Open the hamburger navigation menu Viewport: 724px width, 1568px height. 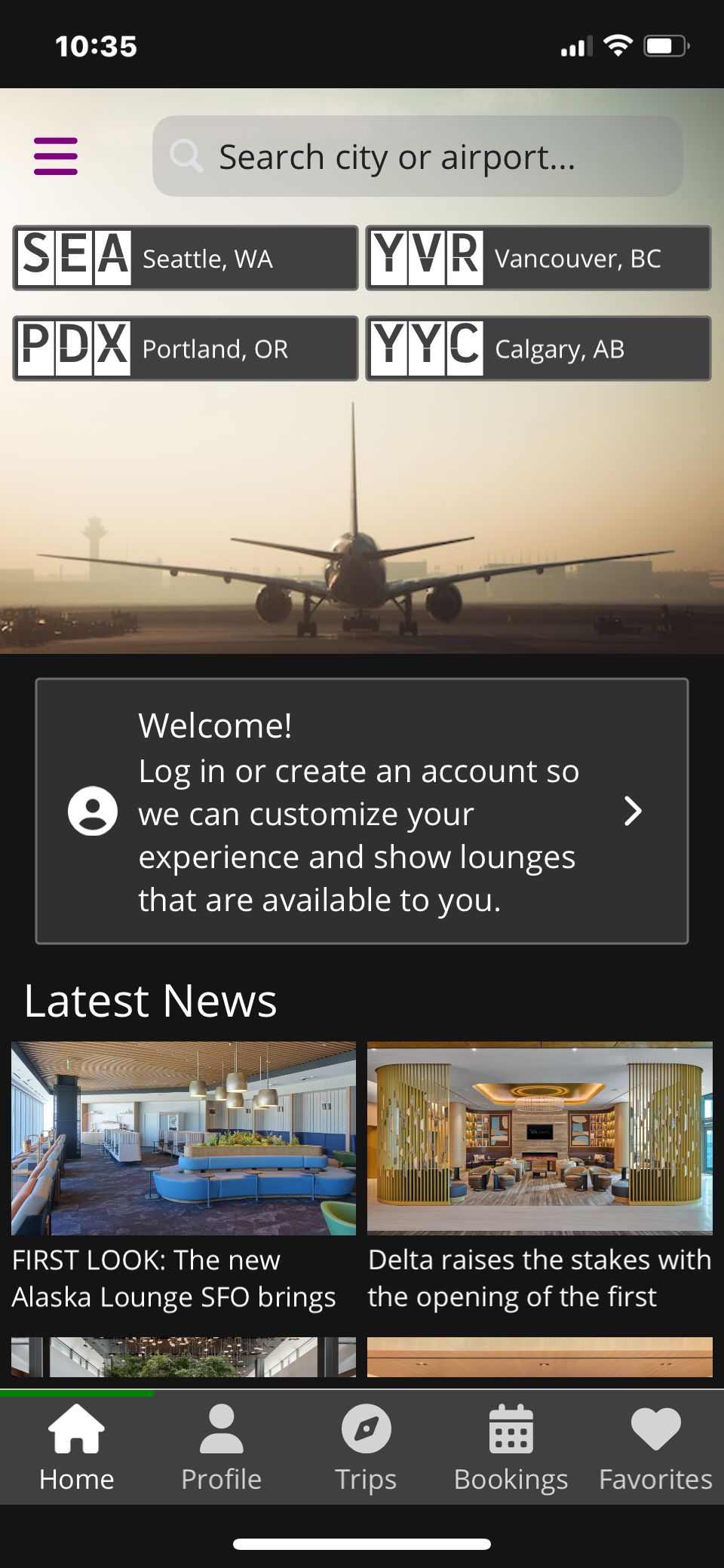pos(56,156)
